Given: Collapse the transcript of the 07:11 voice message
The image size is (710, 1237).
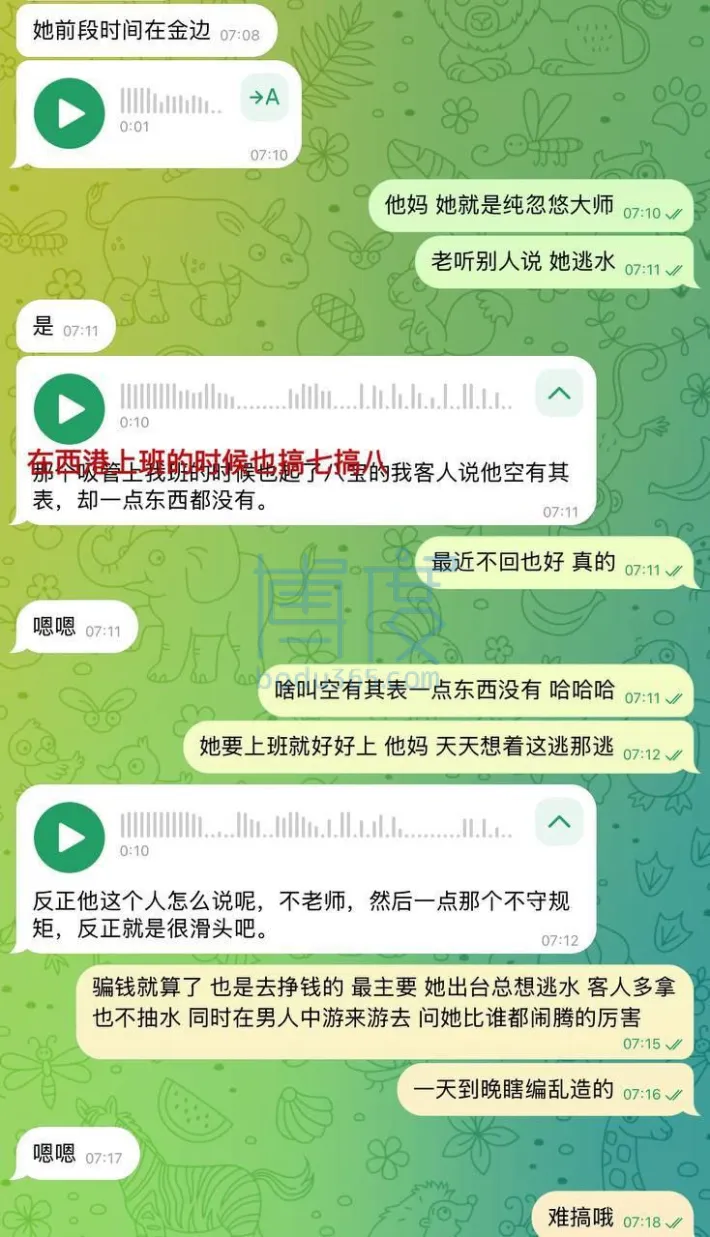Looking at the screenshot, I should pos(559,393).
